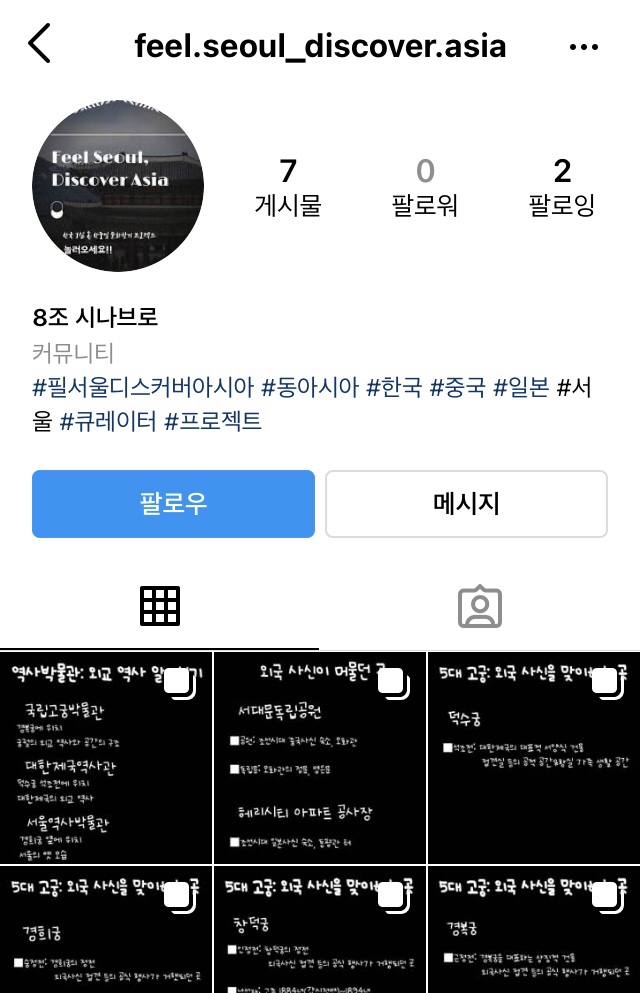Open the 창덕궁 post
The height and width of the screenshot is (993, 640).
point(319,930)
